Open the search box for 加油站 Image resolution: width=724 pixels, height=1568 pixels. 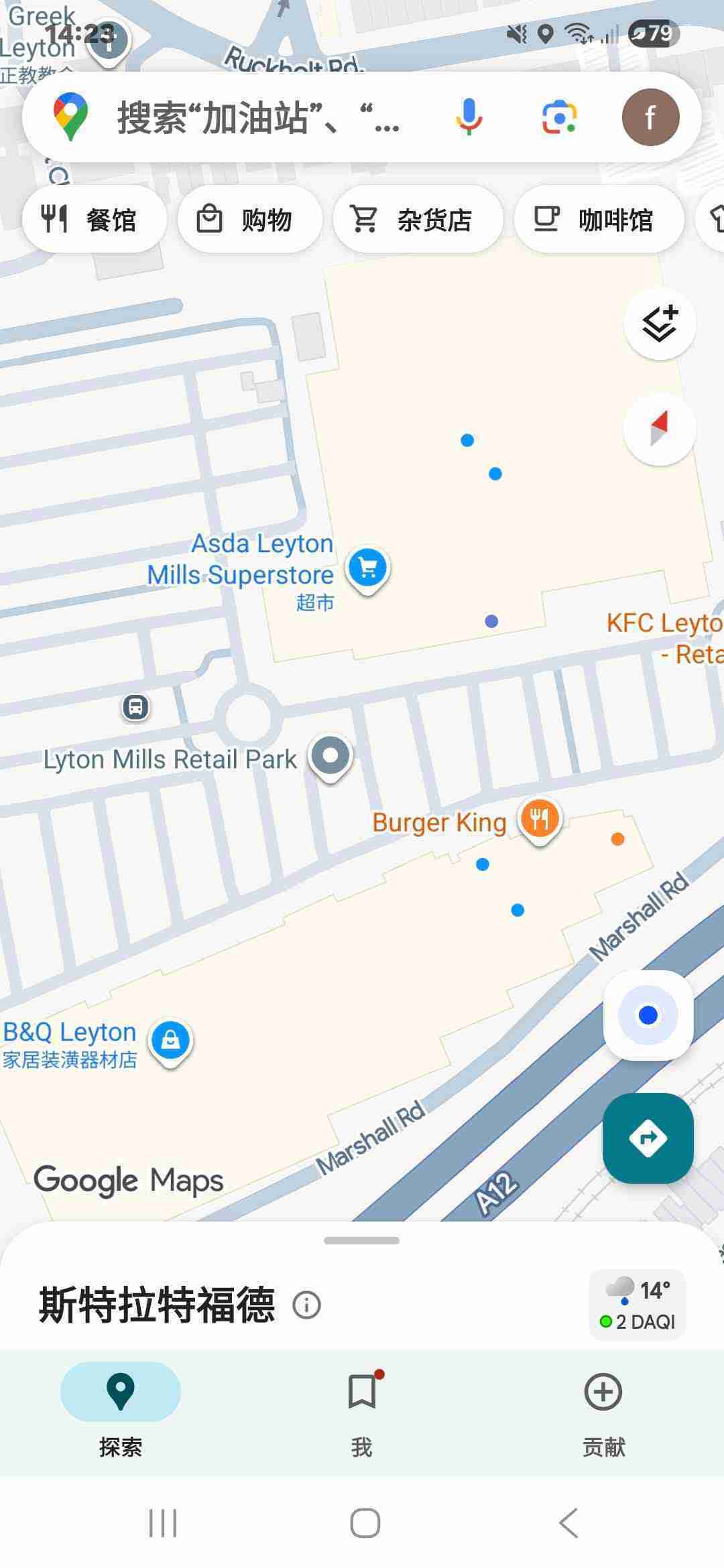coord(258,118)
